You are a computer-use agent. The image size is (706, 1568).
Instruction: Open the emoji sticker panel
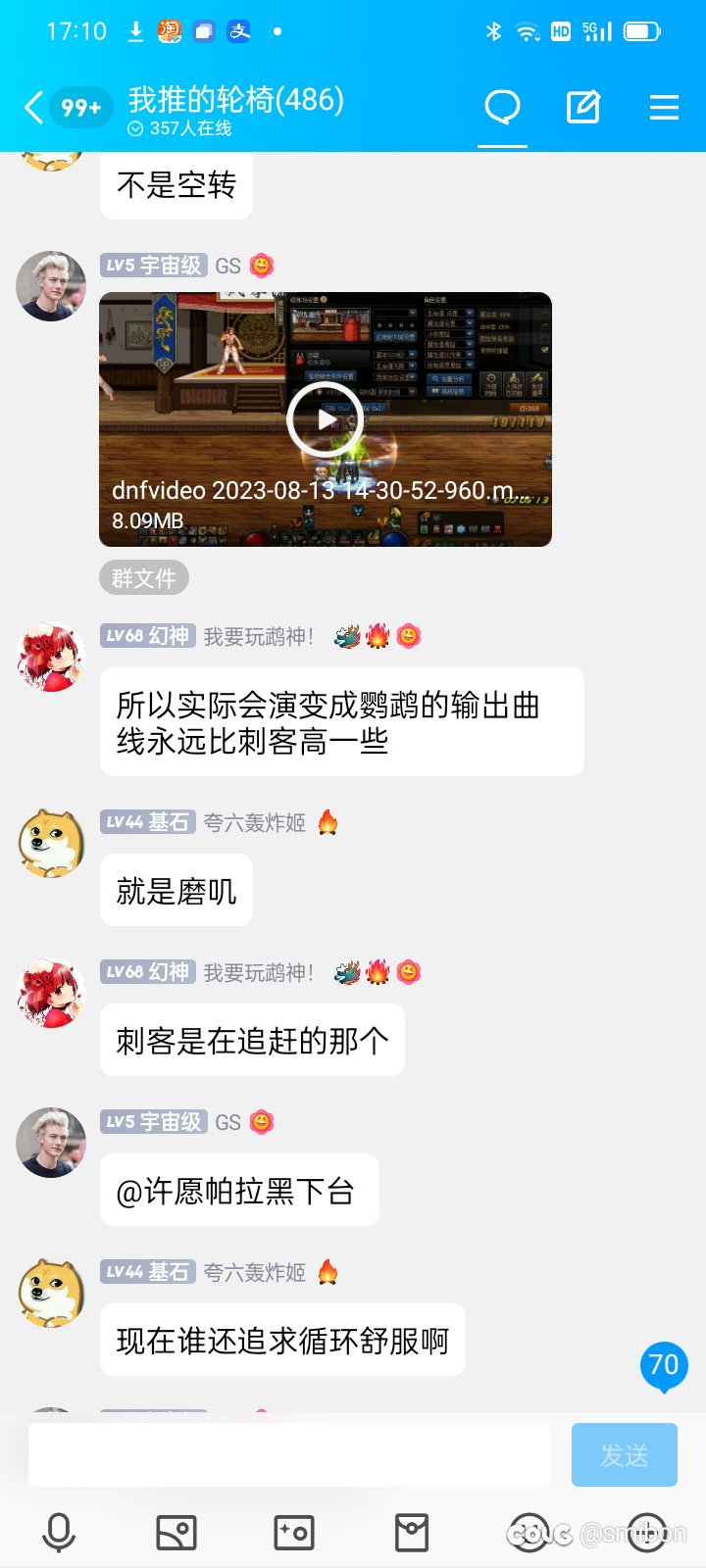(529, 1533)
